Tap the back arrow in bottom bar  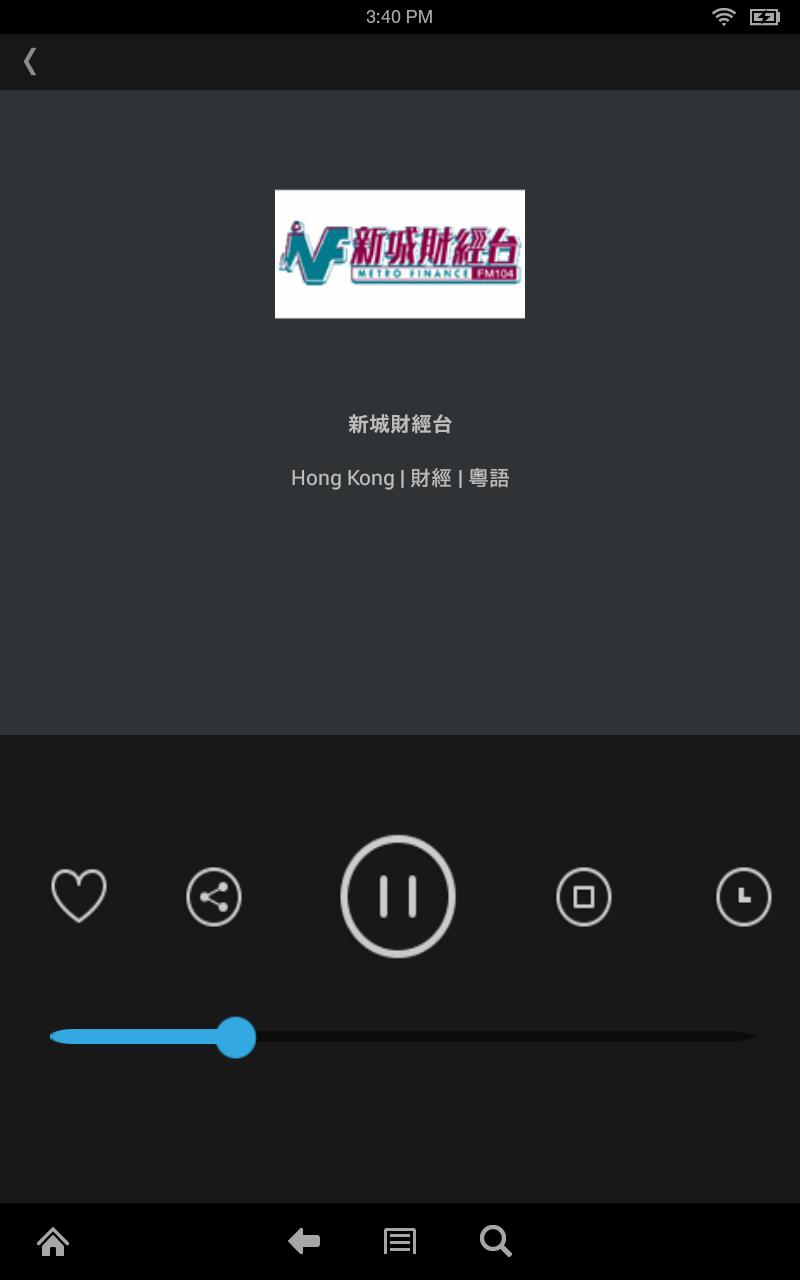click(304, 1241)
